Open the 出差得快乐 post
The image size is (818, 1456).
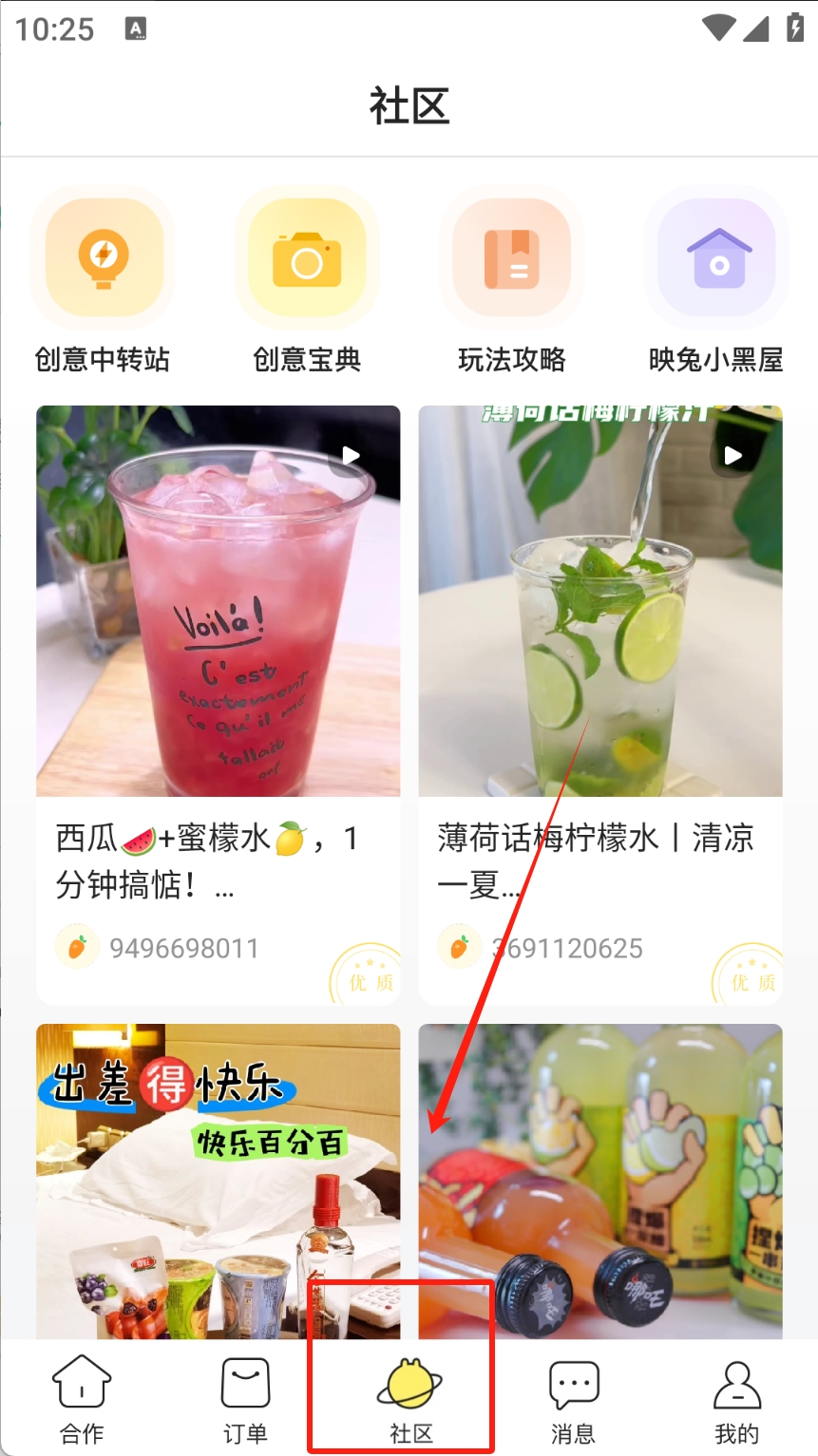point(218,1178)
